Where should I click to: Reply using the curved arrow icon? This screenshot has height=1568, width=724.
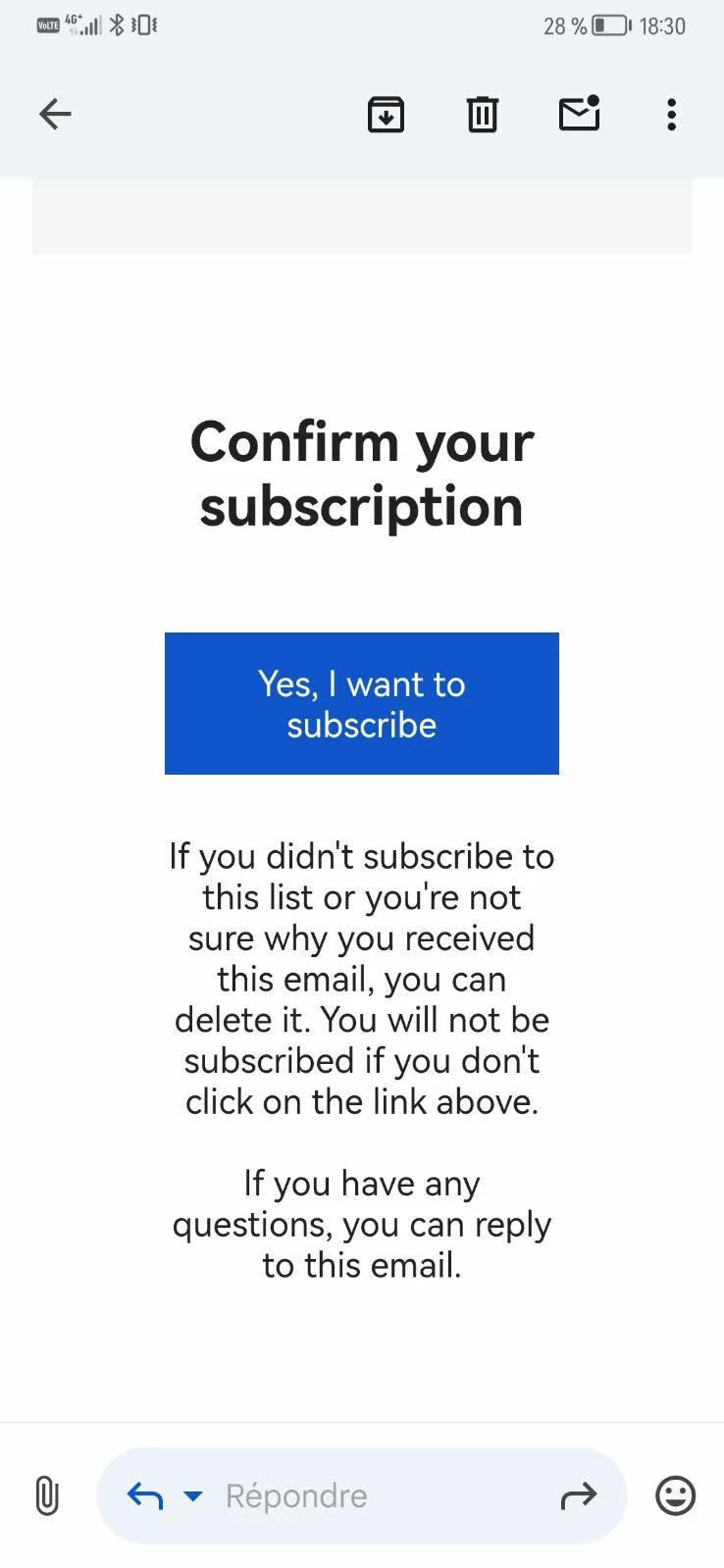tap(145, 1495)
